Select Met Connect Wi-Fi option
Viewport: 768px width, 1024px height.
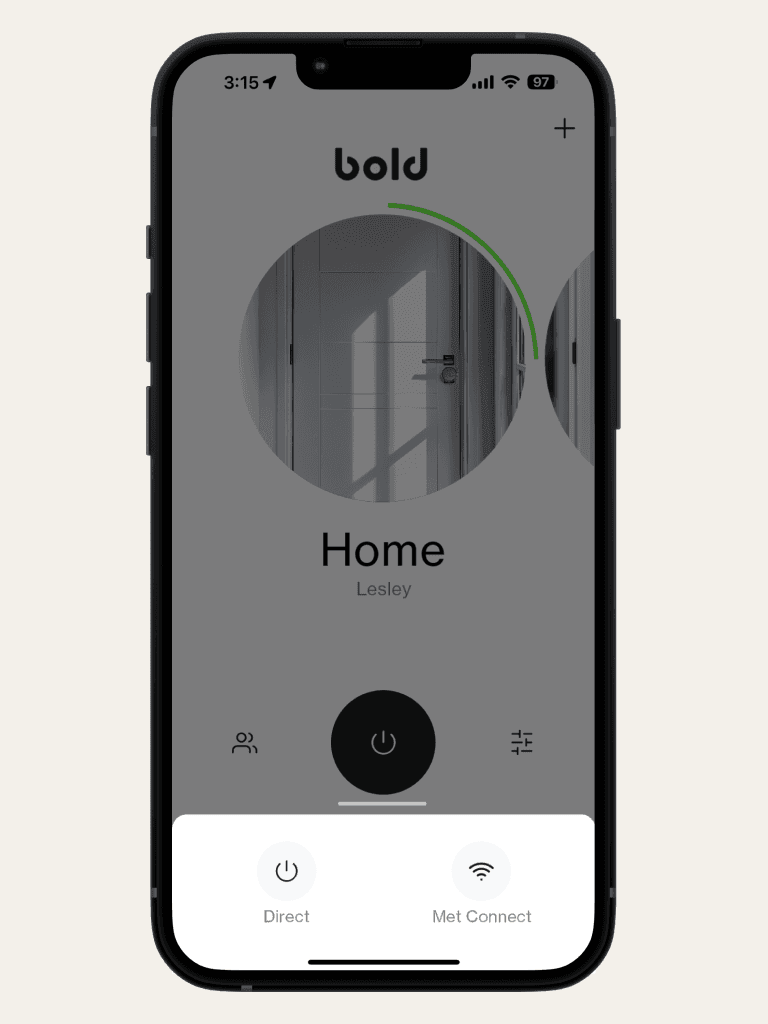pos(481,872)
